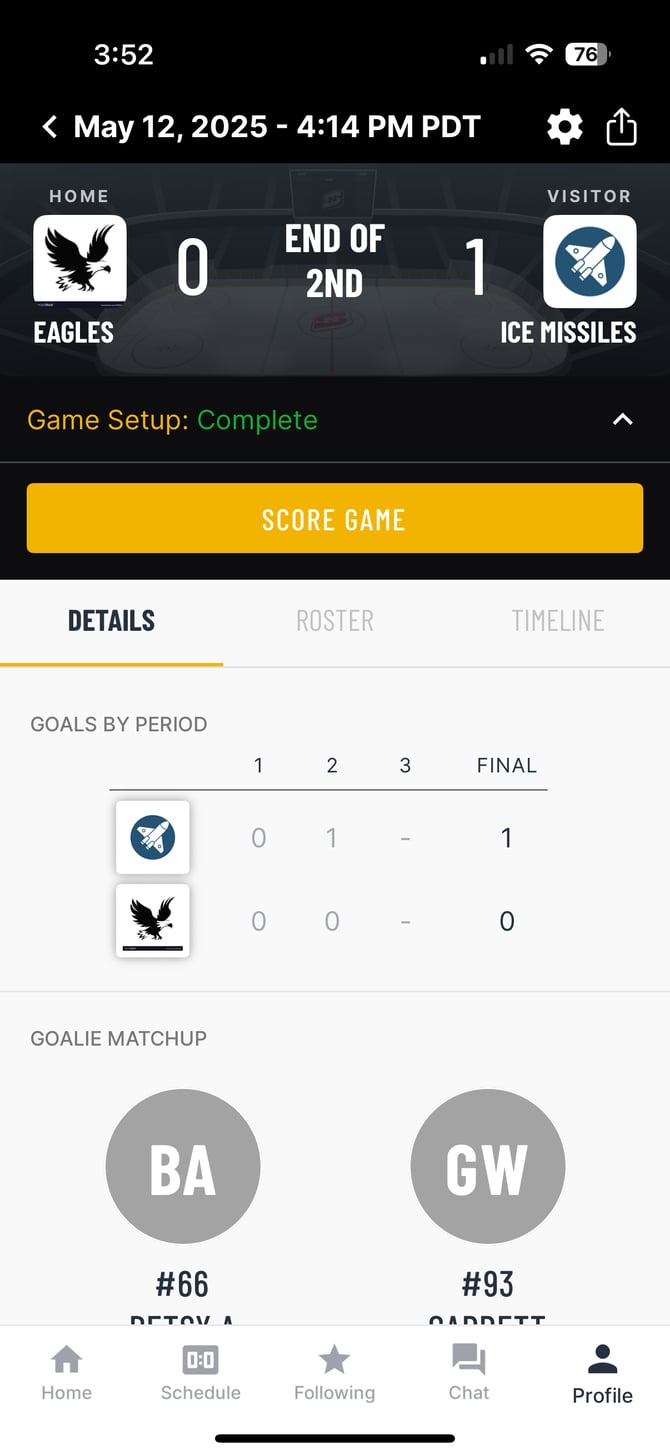Screen dimensions: 670x1456
Task: Go to Home in bottom navigation
Action: (66, 1373)
